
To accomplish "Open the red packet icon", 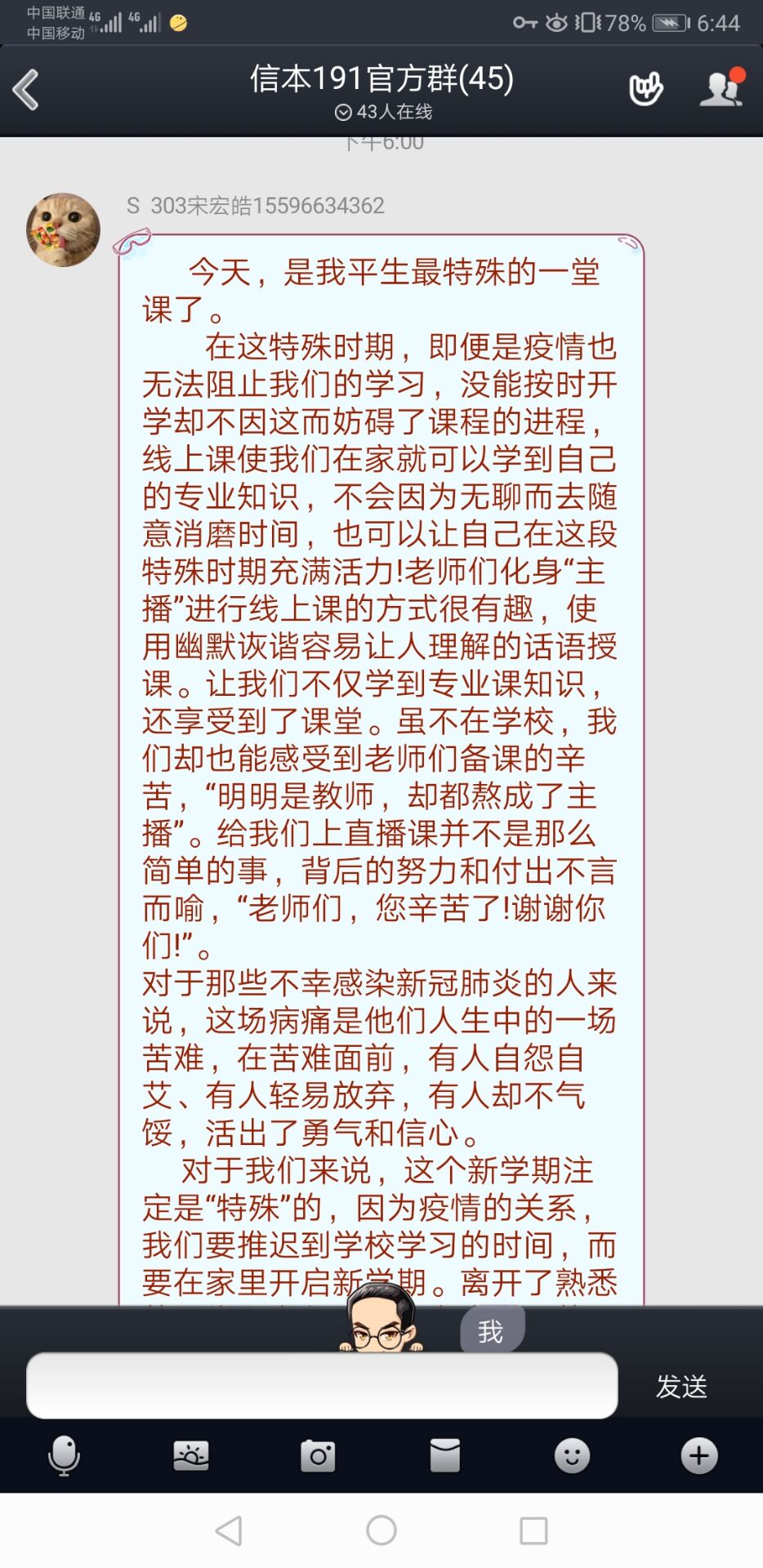I will point(444,1455).
